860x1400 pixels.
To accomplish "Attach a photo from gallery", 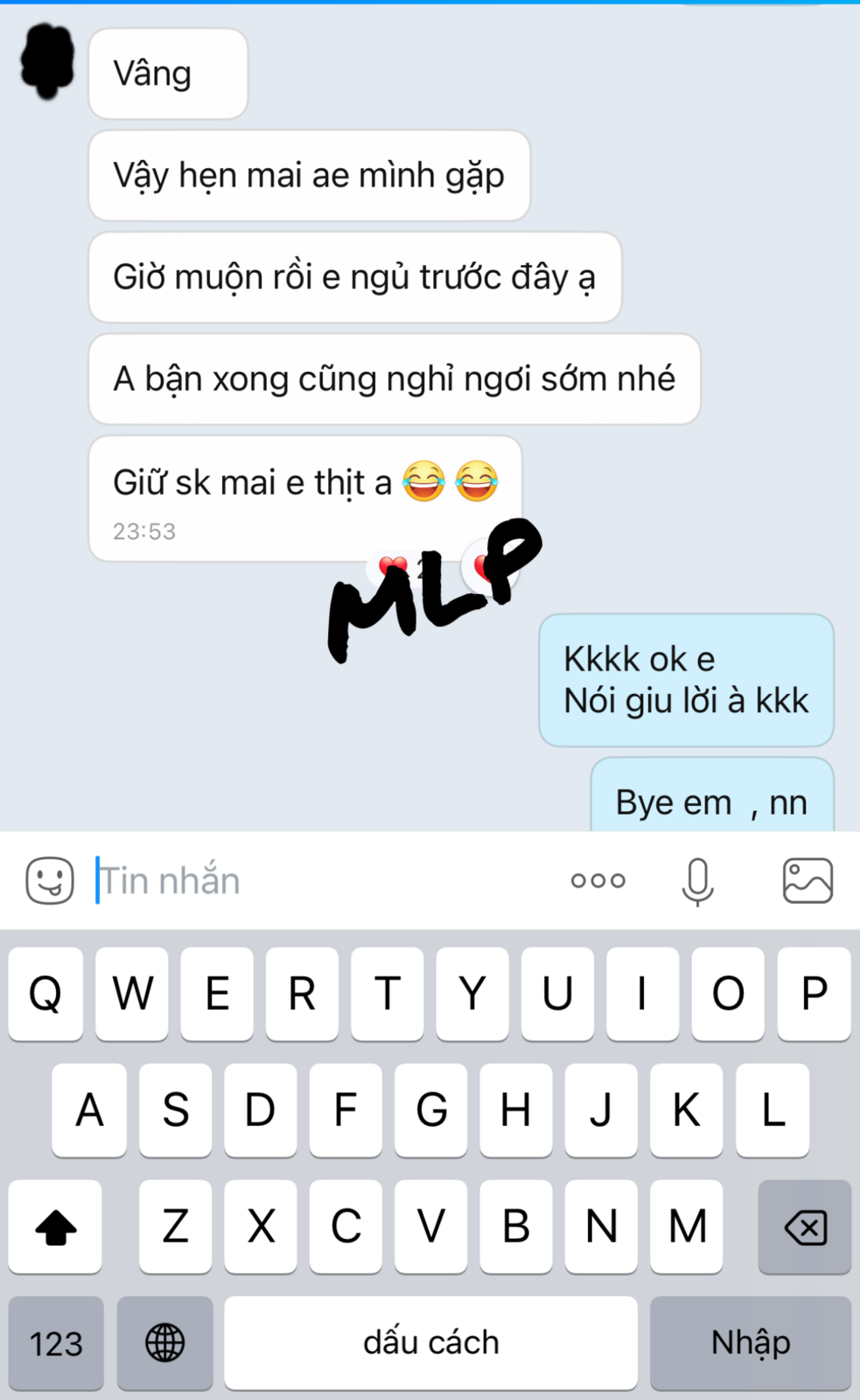I will (807, 880).
